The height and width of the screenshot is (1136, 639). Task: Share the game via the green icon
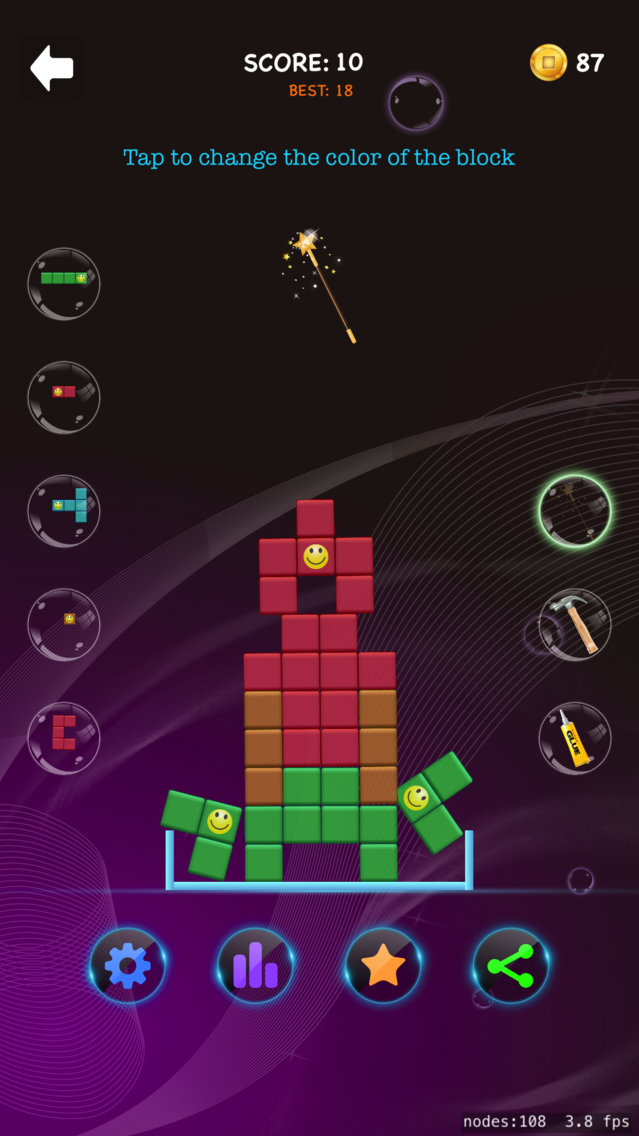[x=511, y=965]
